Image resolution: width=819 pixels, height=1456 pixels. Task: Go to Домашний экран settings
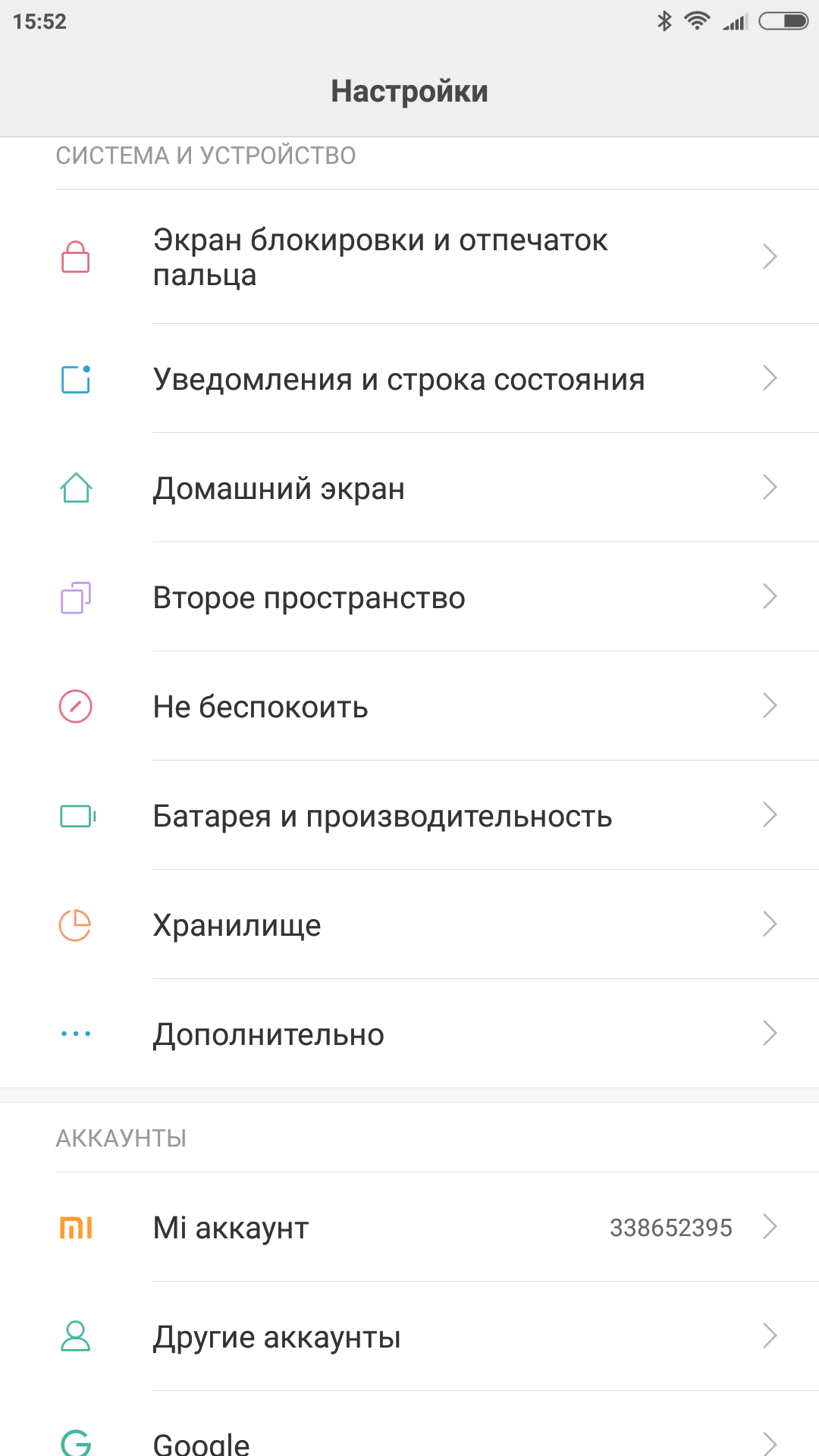(x=409, y=488)
